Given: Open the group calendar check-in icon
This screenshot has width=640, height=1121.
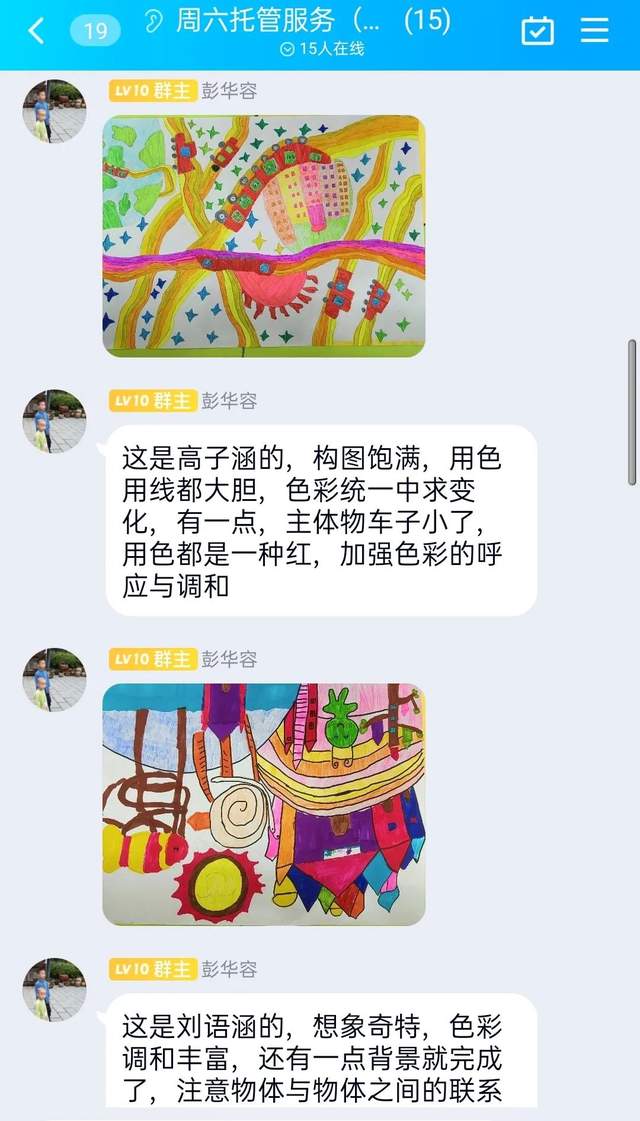Looking at the screenshot, I should pyautogui.click(x=538, y=30).
